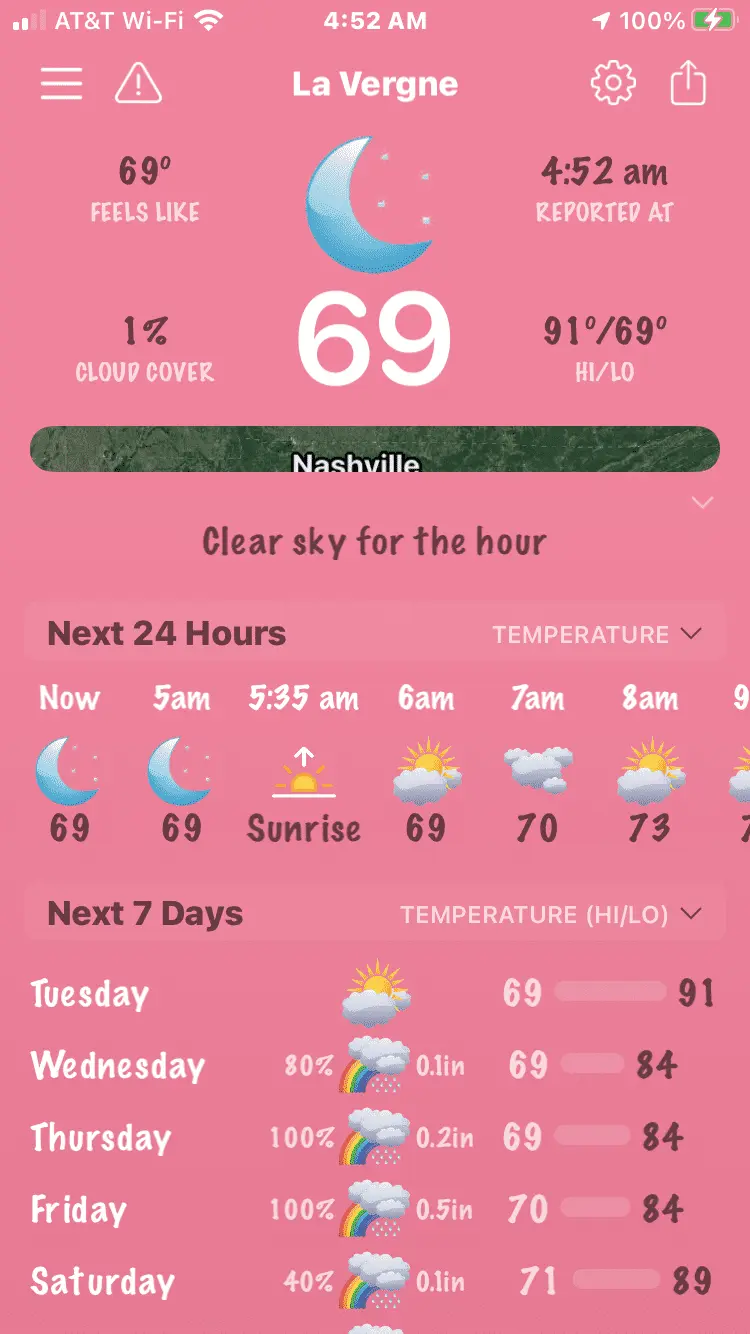Open the Nashville radar map

[375, 450]
